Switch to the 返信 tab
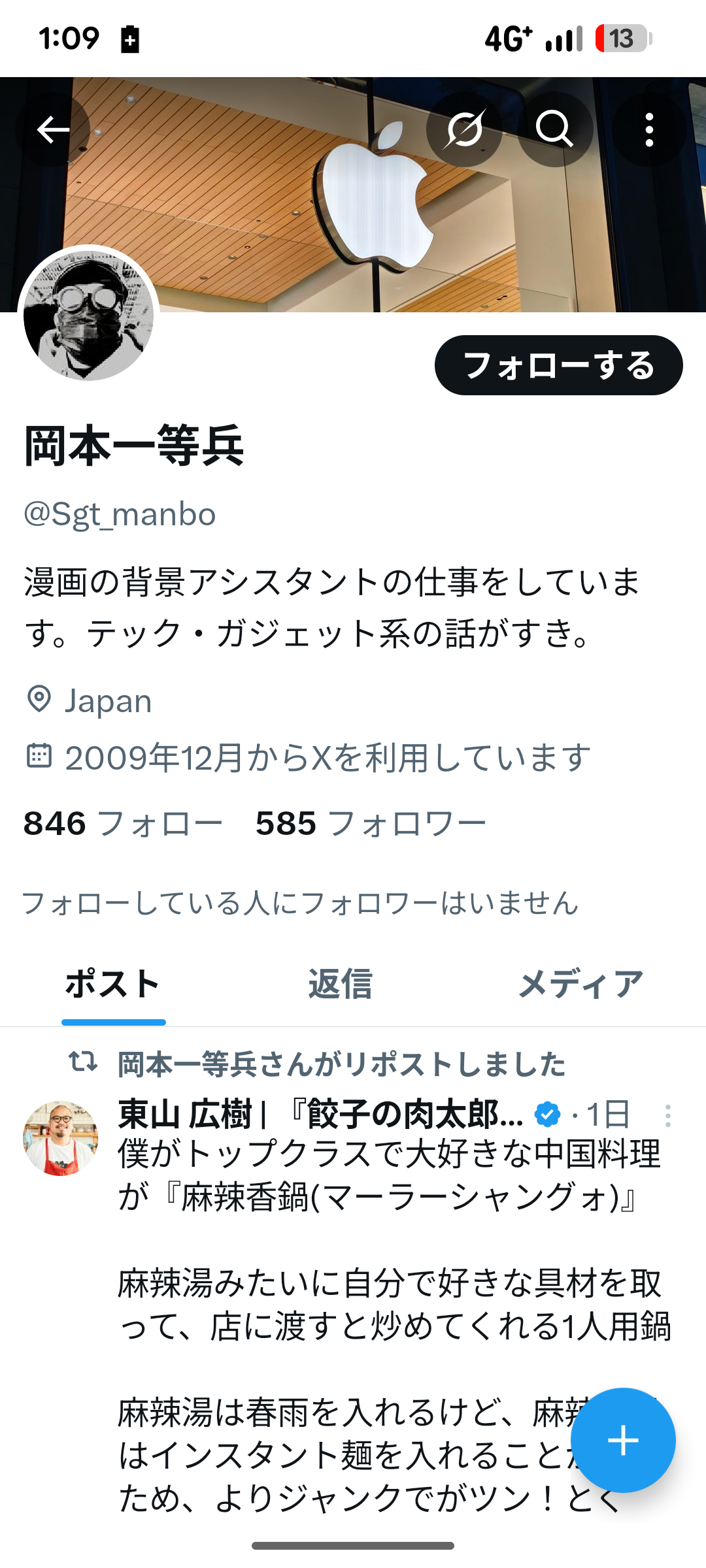Viewport: 706px width, 1568px height. point(340,984)
